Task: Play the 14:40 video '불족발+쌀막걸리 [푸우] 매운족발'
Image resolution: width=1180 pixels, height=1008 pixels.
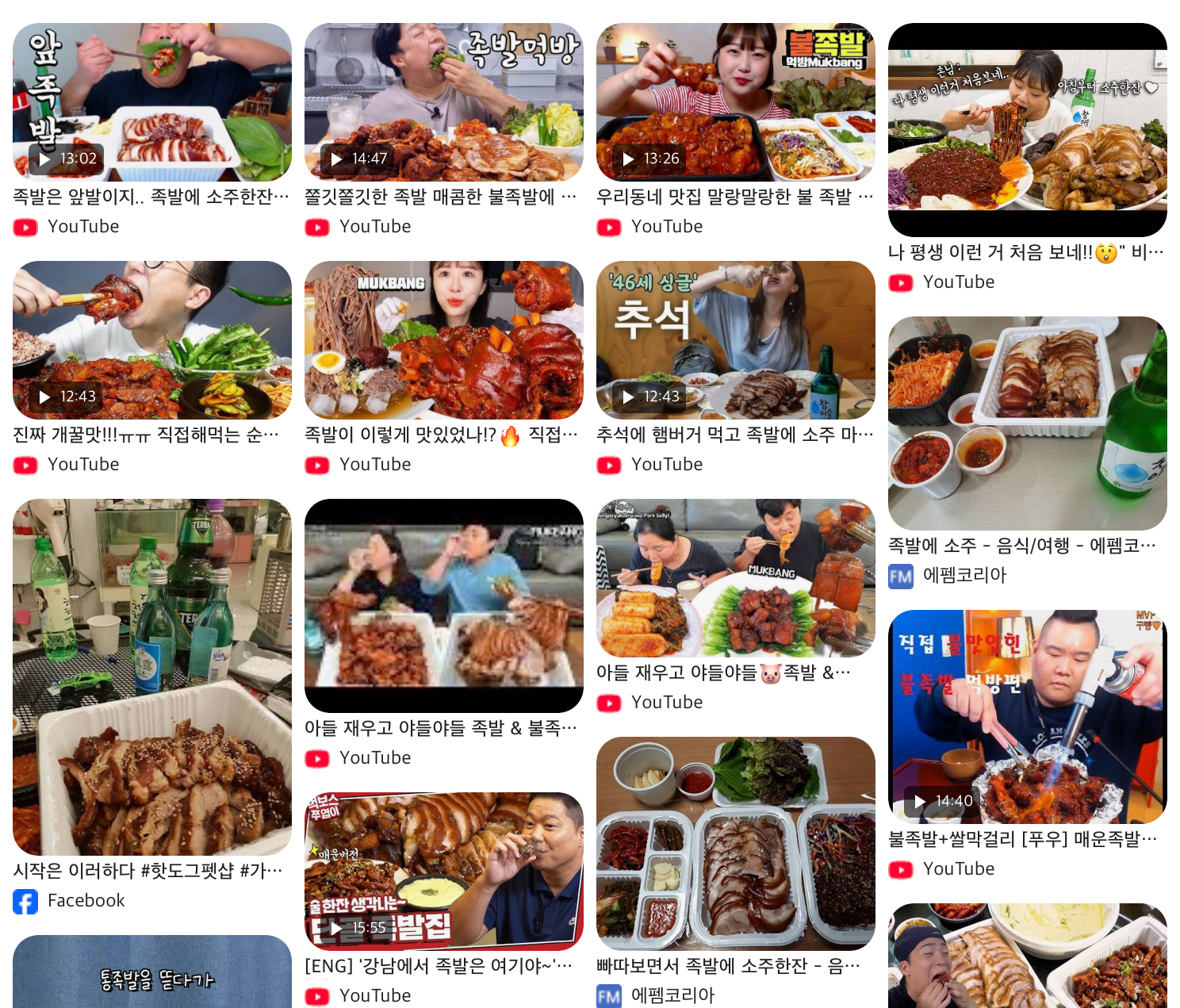Action: click(x=1027, y=718)
